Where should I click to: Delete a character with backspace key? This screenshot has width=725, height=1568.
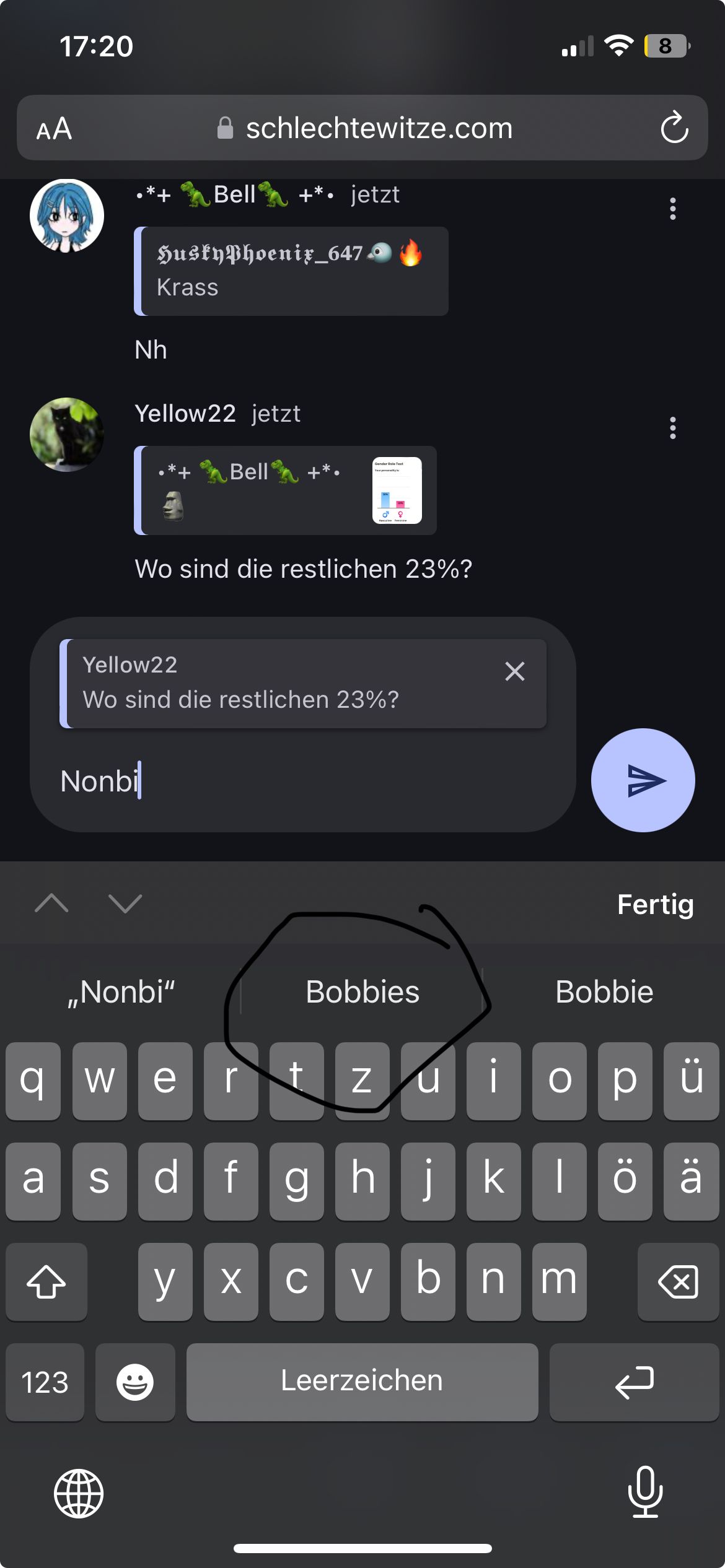[x=678, y=1281]
